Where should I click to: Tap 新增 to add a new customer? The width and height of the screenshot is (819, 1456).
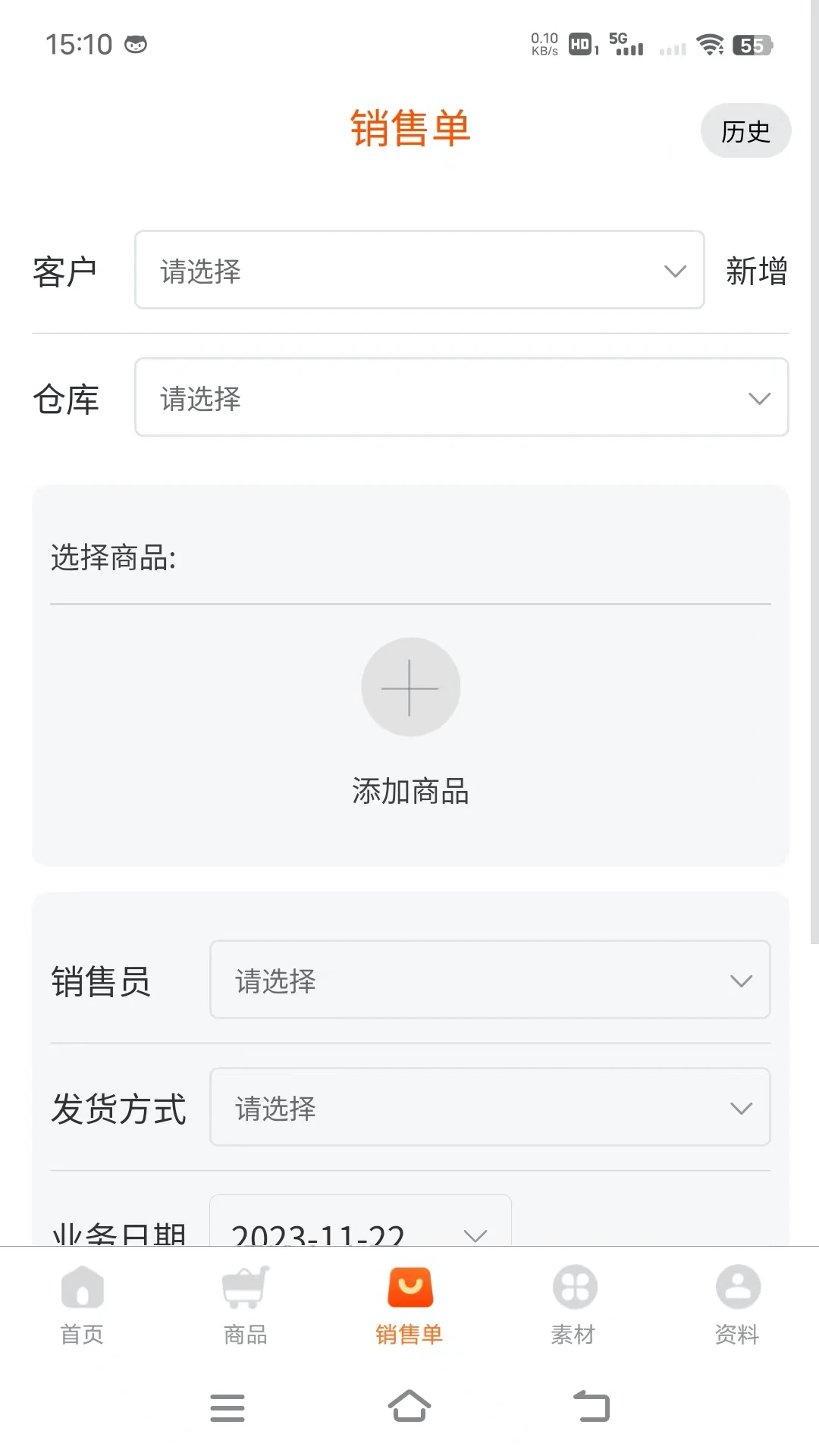point(756,271)
